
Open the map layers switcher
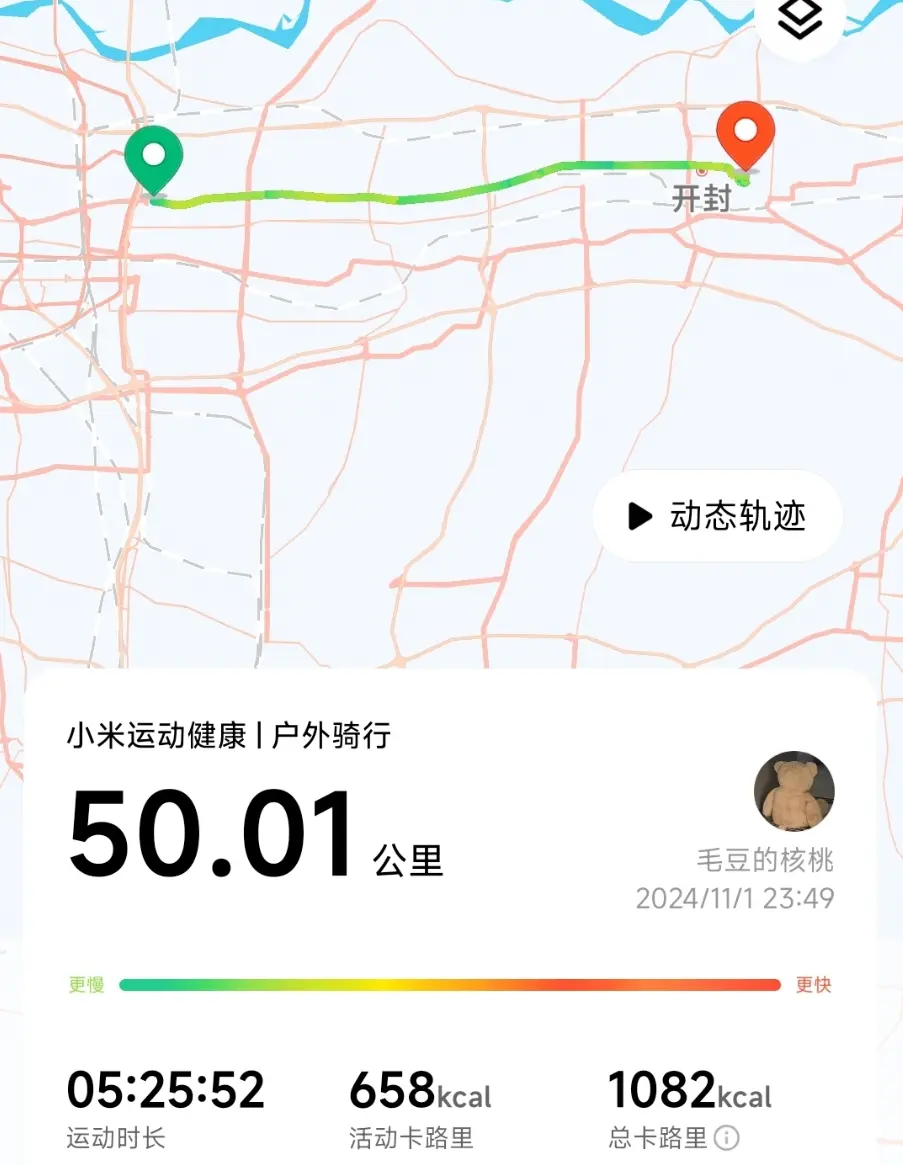coord(799,19)
